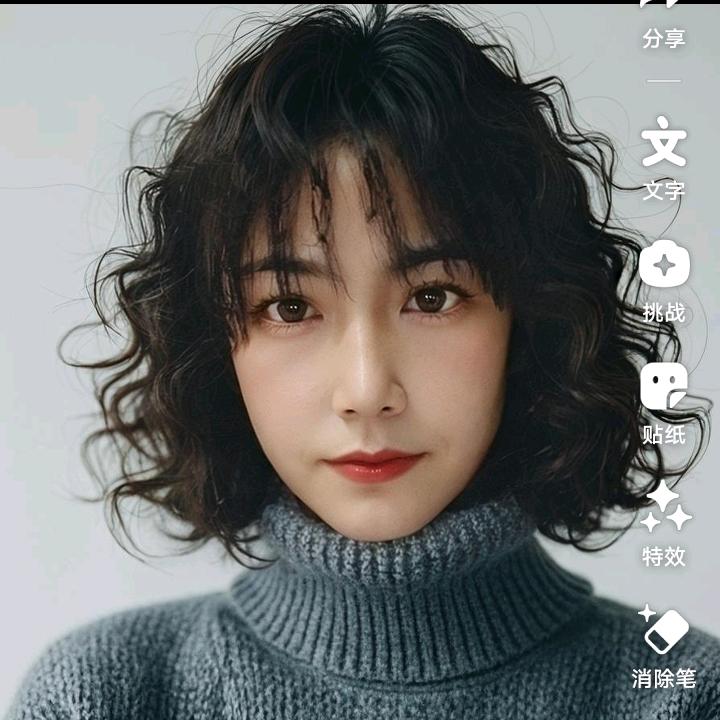This screenshot has height=720, width=720.
Task: Add text with the 文字 tool
Action: pos(664,159)
